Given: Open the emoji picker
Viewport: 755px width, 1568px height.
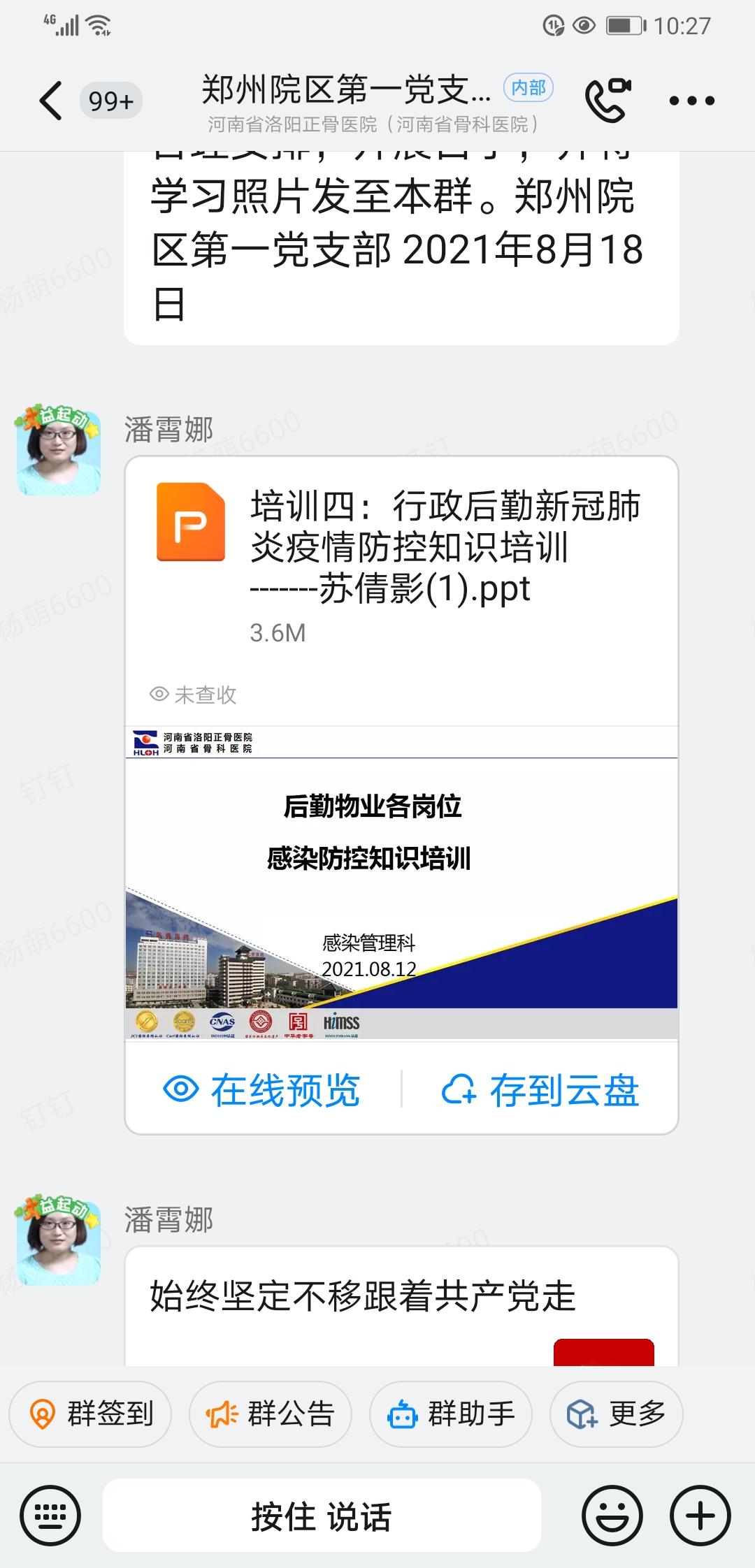Looking at the screenshot, I should tap(612, 1515).
